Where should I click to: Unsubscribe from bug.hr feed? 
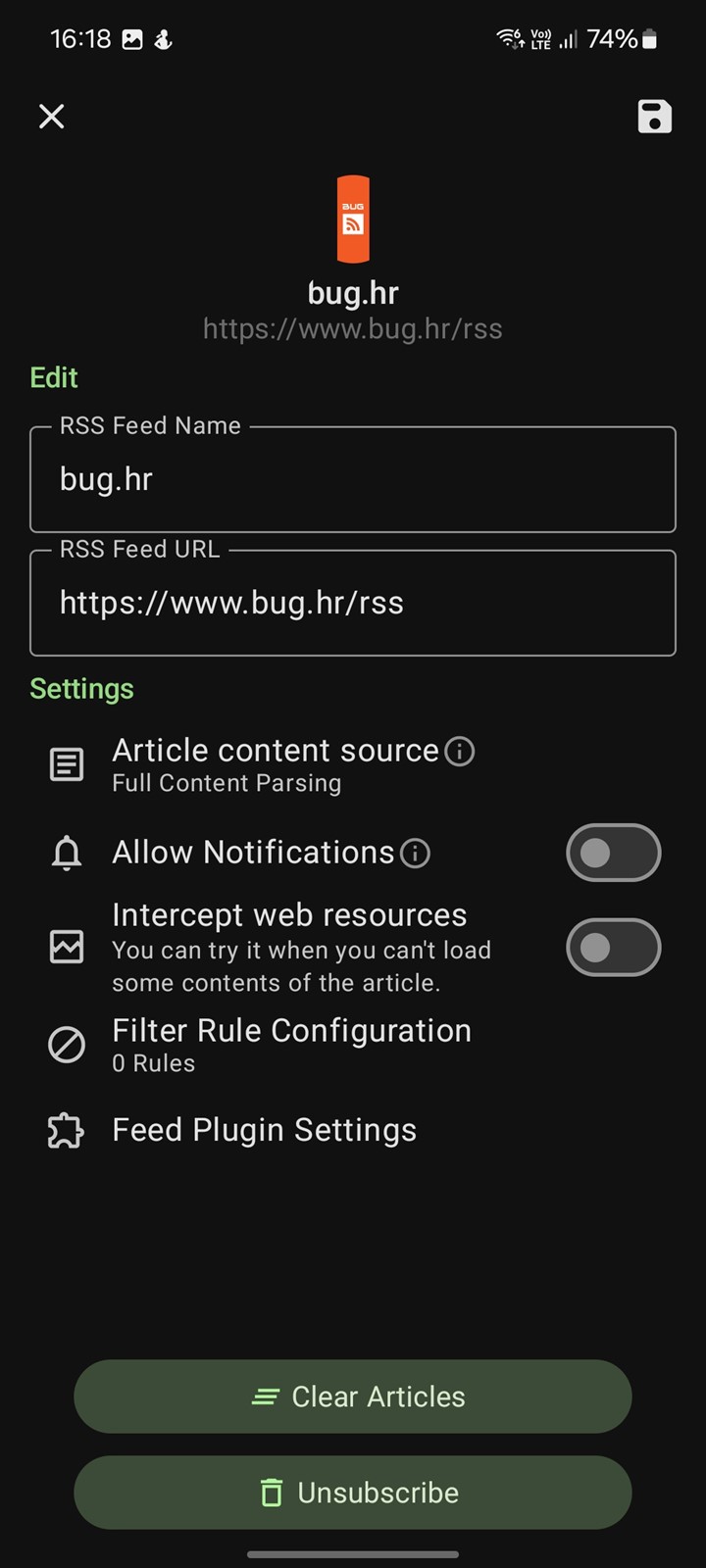point(353,1493)
